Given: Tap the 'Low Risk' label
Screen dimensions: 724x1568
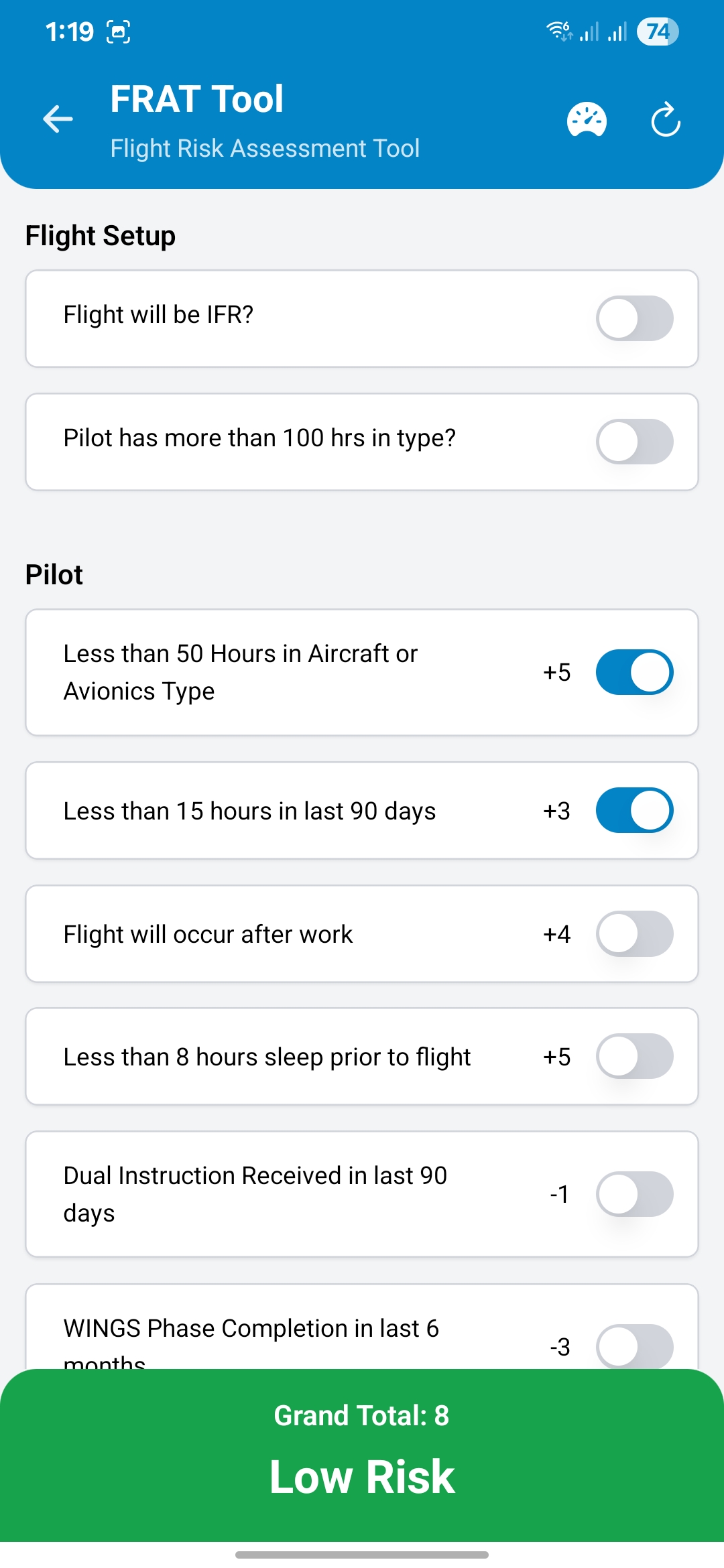Looking at the screenshot, I should point(362,1476).
